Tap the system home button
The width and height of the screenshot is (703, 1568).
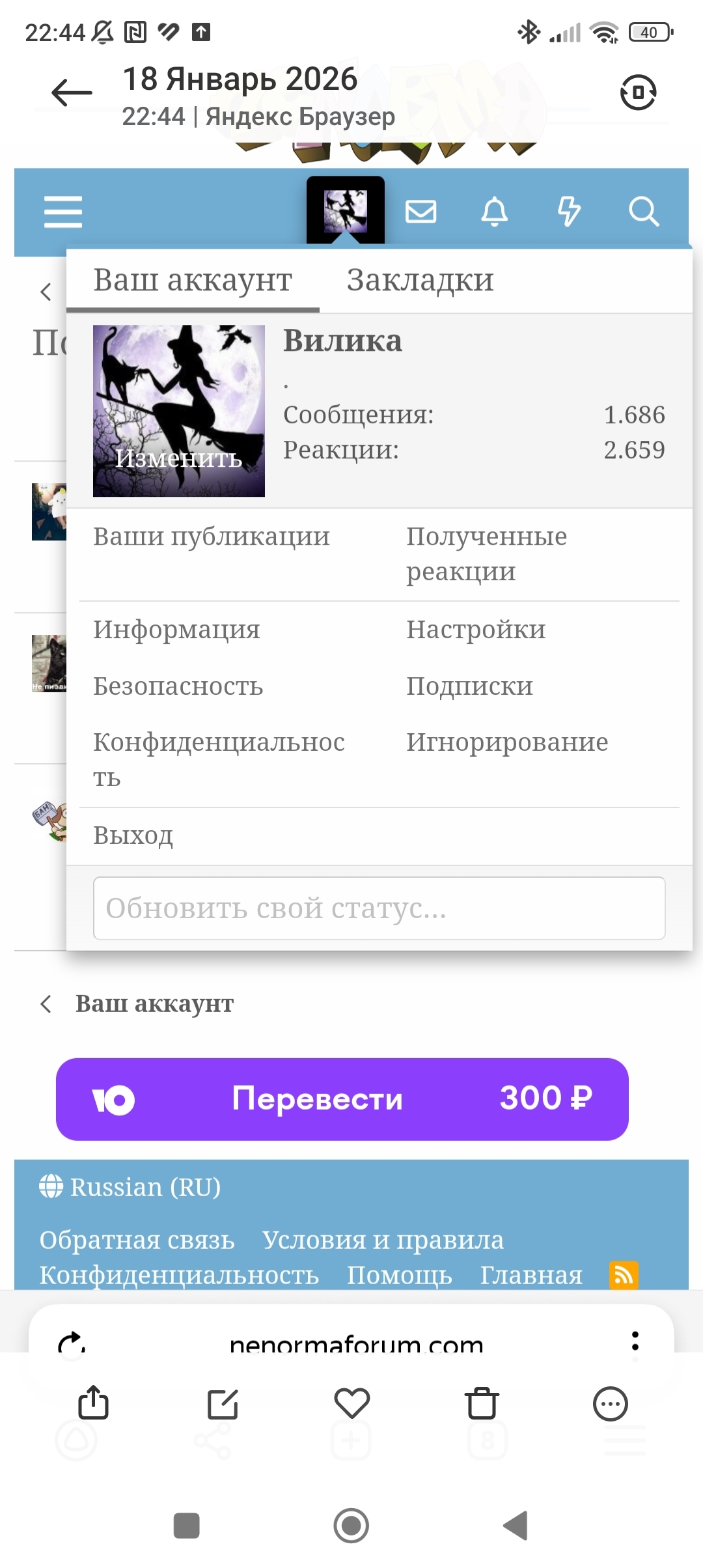point(351,1525)
